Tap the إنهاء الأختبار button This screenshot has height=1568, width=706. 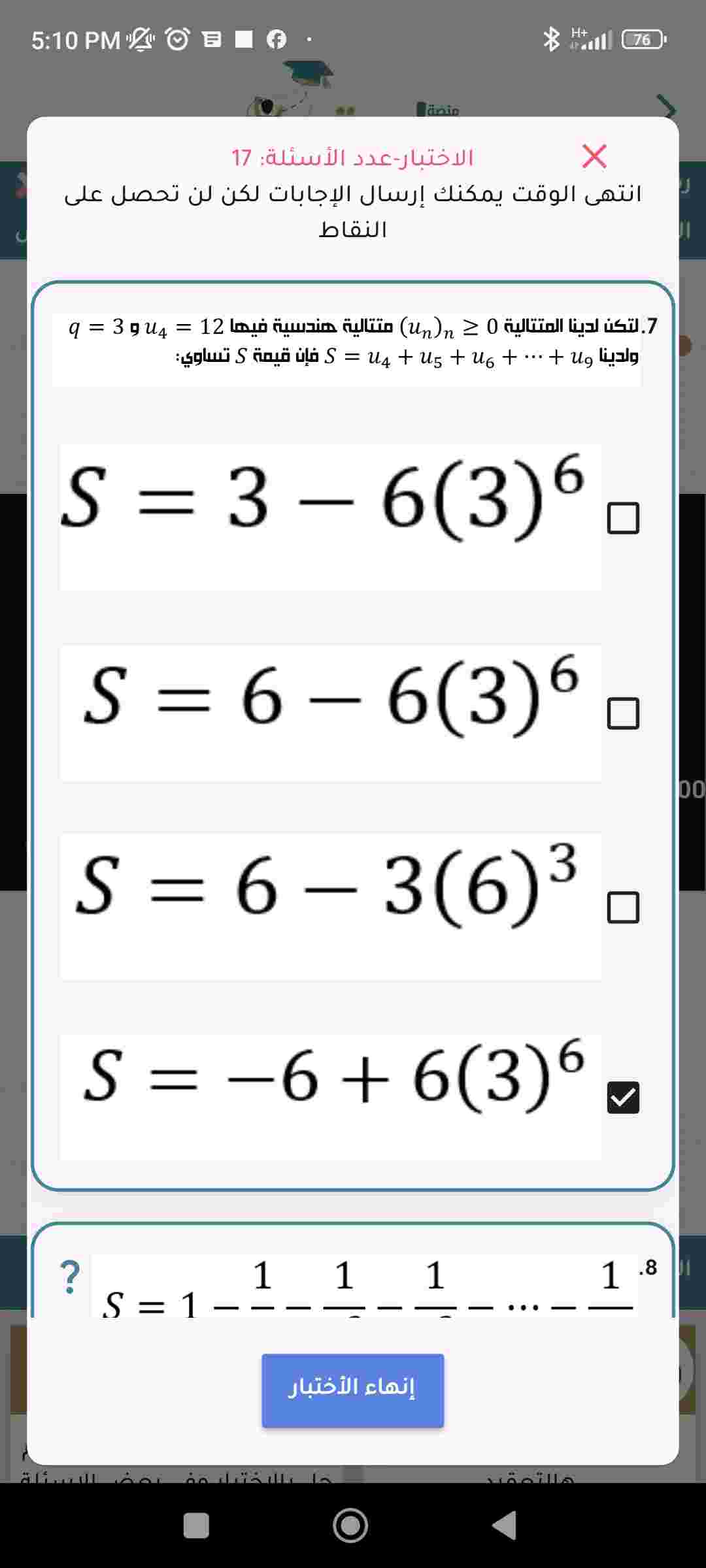[x=352, y=1390]
